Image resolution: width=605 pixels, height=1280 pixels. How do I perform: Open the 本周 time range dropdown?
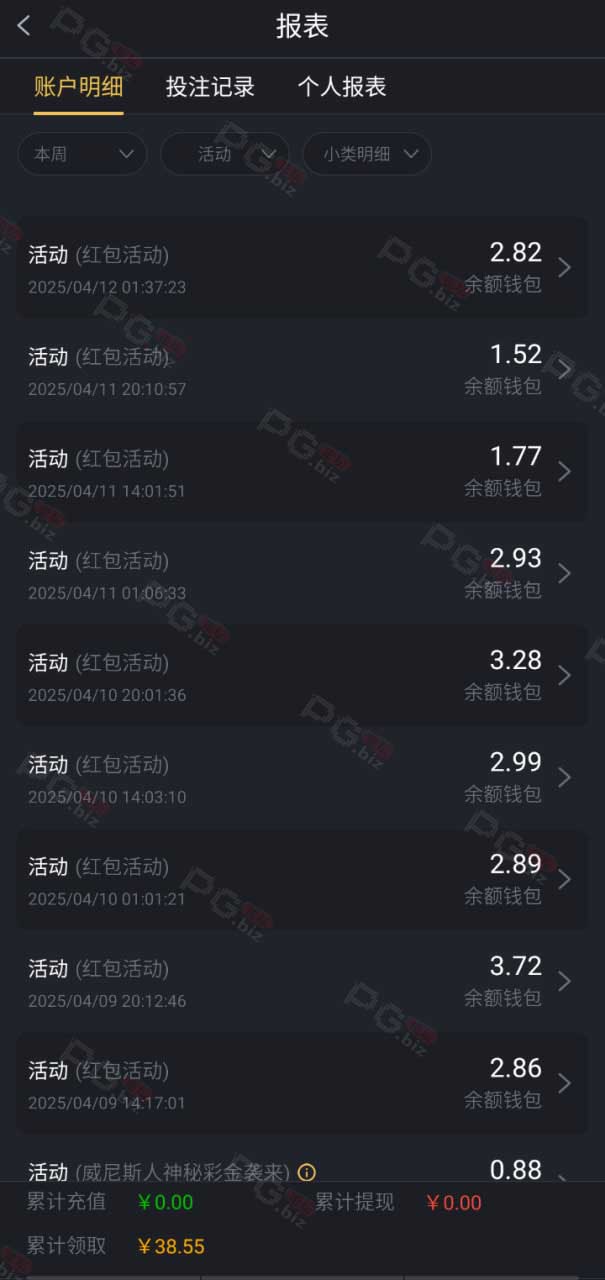pos(83,154)
